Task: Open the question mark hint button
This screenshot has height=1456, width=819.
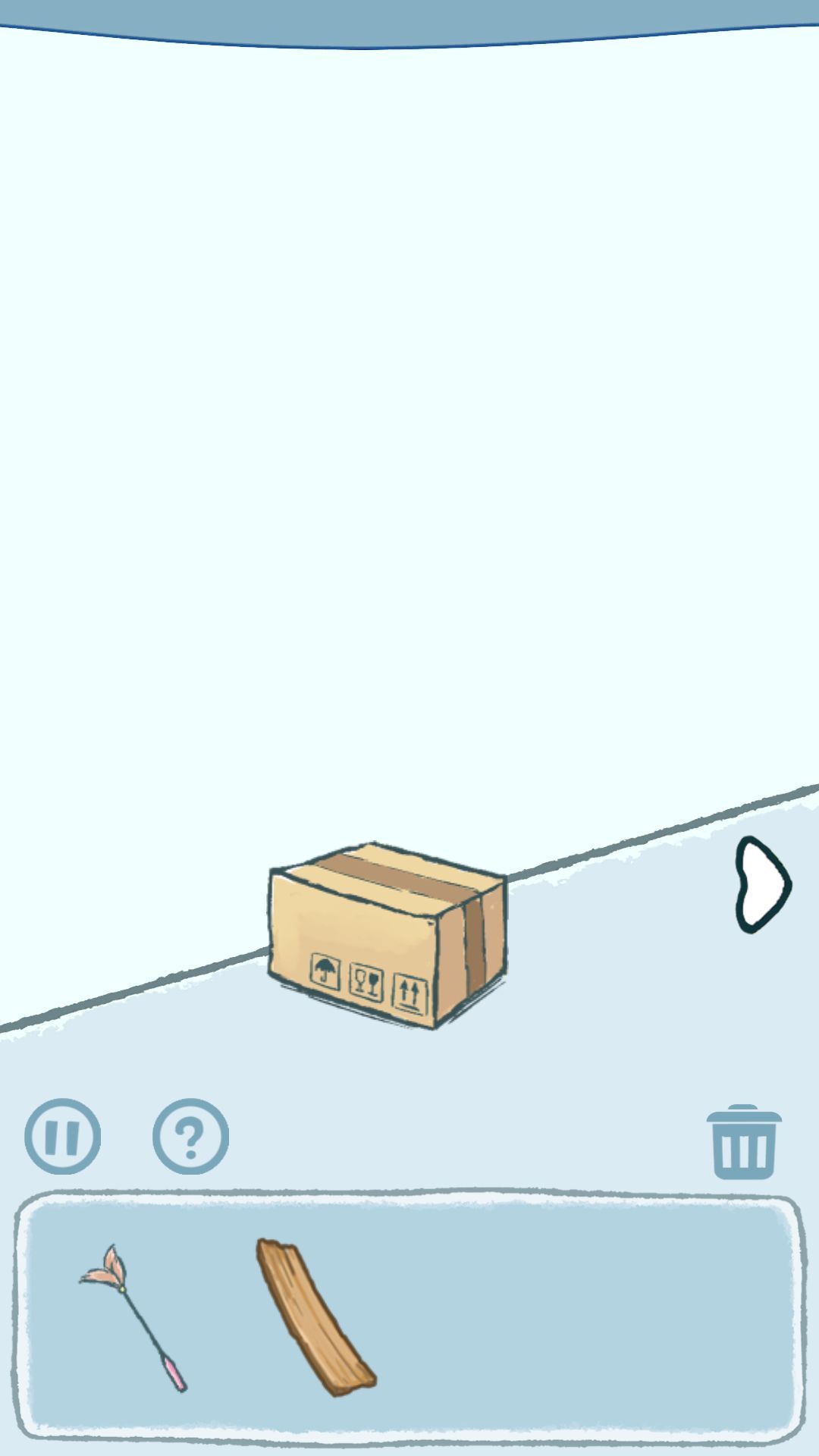Action: (x=190, y=1136)
